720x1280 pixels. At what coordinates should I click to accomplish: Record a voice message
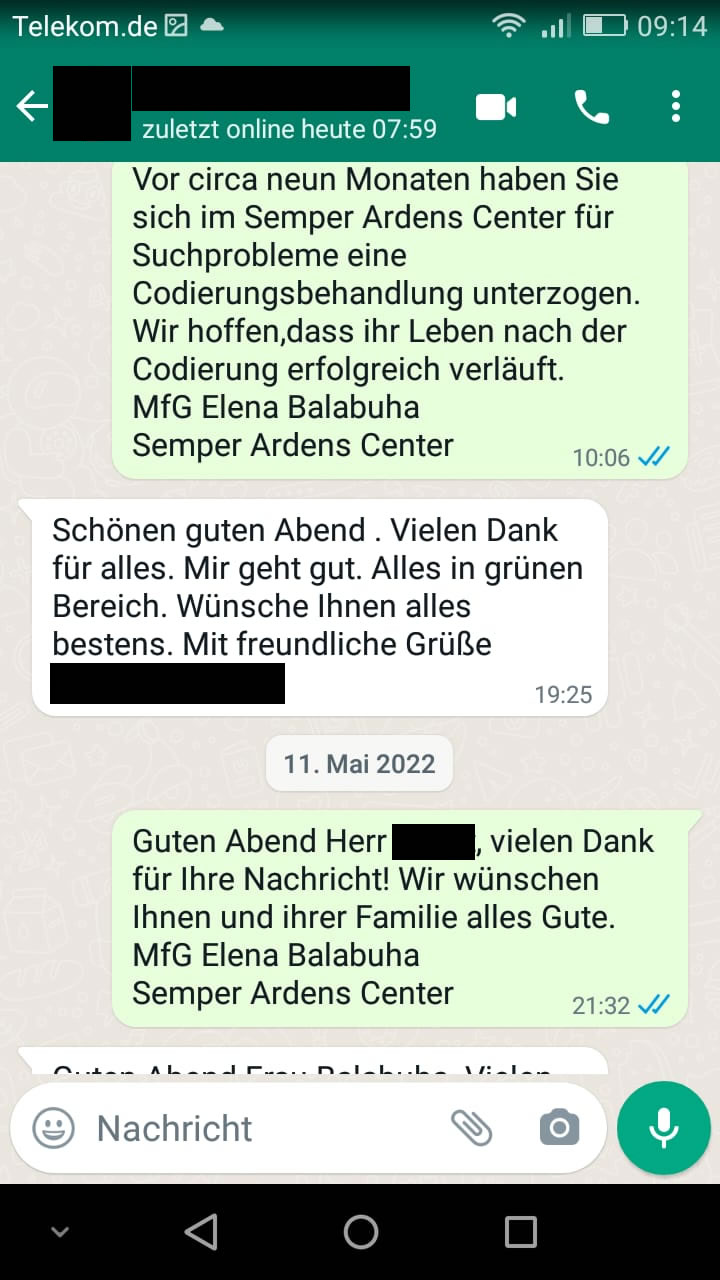(663, 1128)
